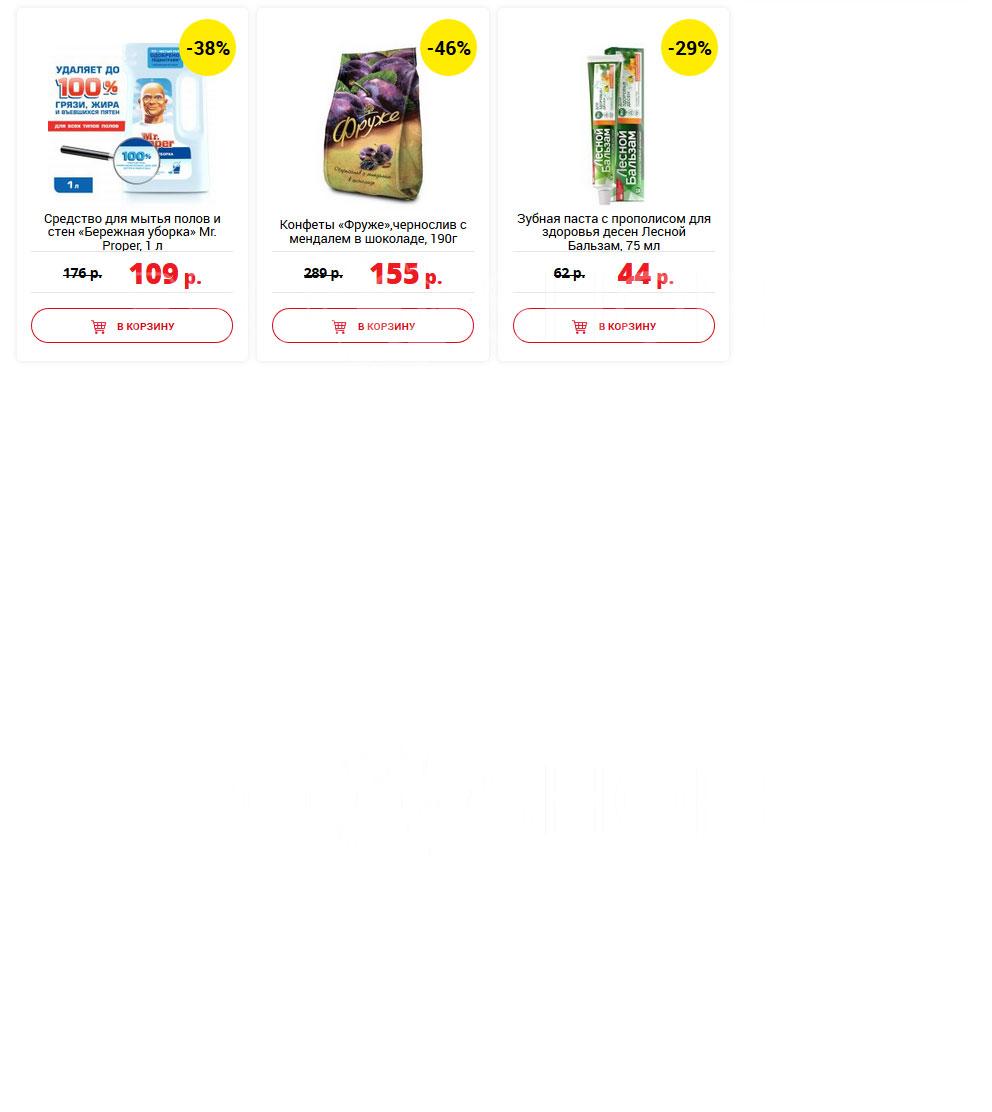
Task: Open the Лесной Бальзам toothpaste product card
Action: click(614, 232)
